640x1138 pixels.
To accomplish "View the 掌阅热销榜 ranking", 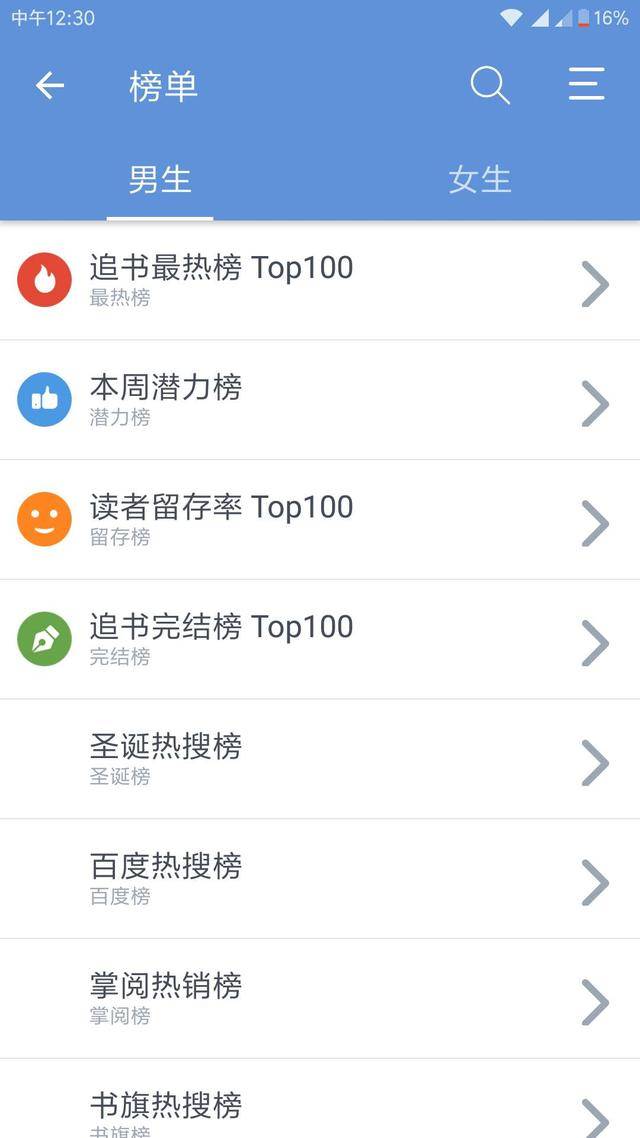I will [x=320, y=998].
